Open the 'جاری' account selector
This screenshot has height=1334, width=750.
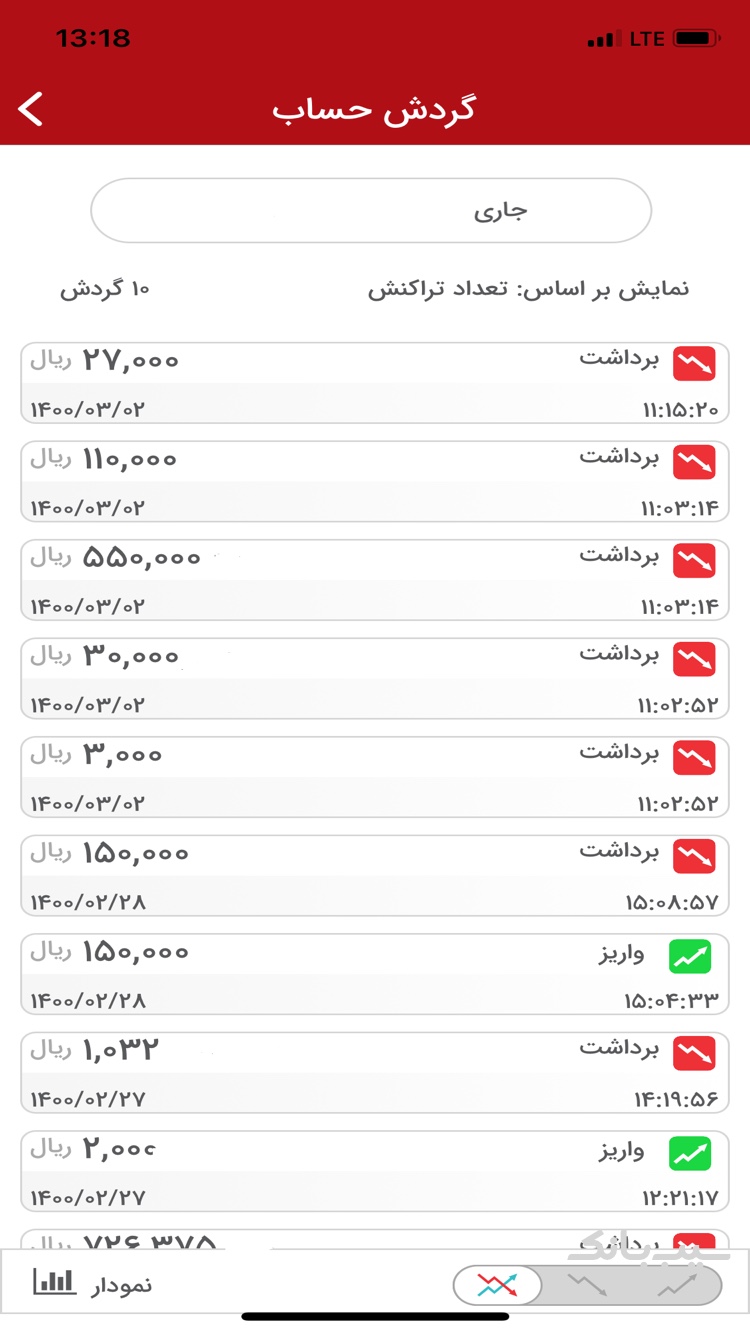[371, 210]
